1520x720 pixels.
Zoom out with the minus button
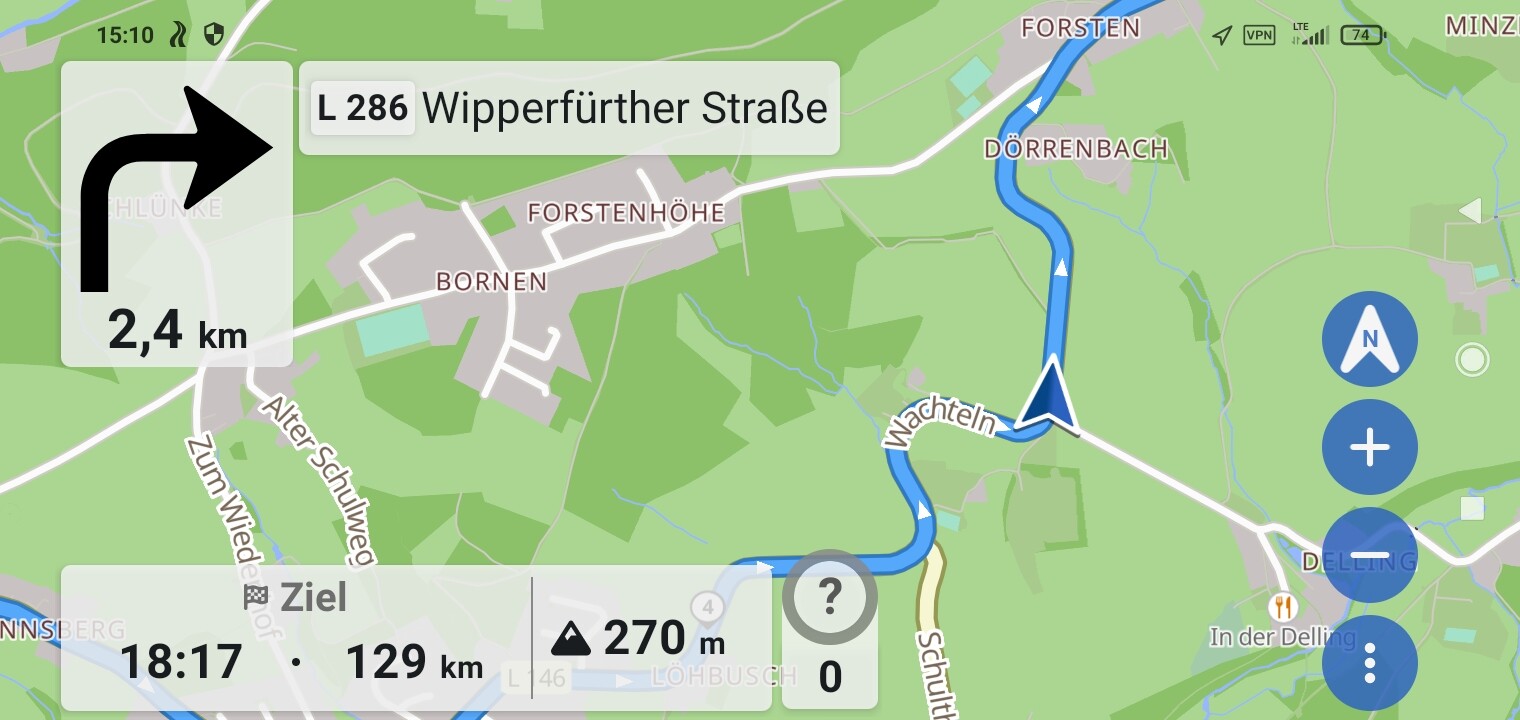point(1369,555)
